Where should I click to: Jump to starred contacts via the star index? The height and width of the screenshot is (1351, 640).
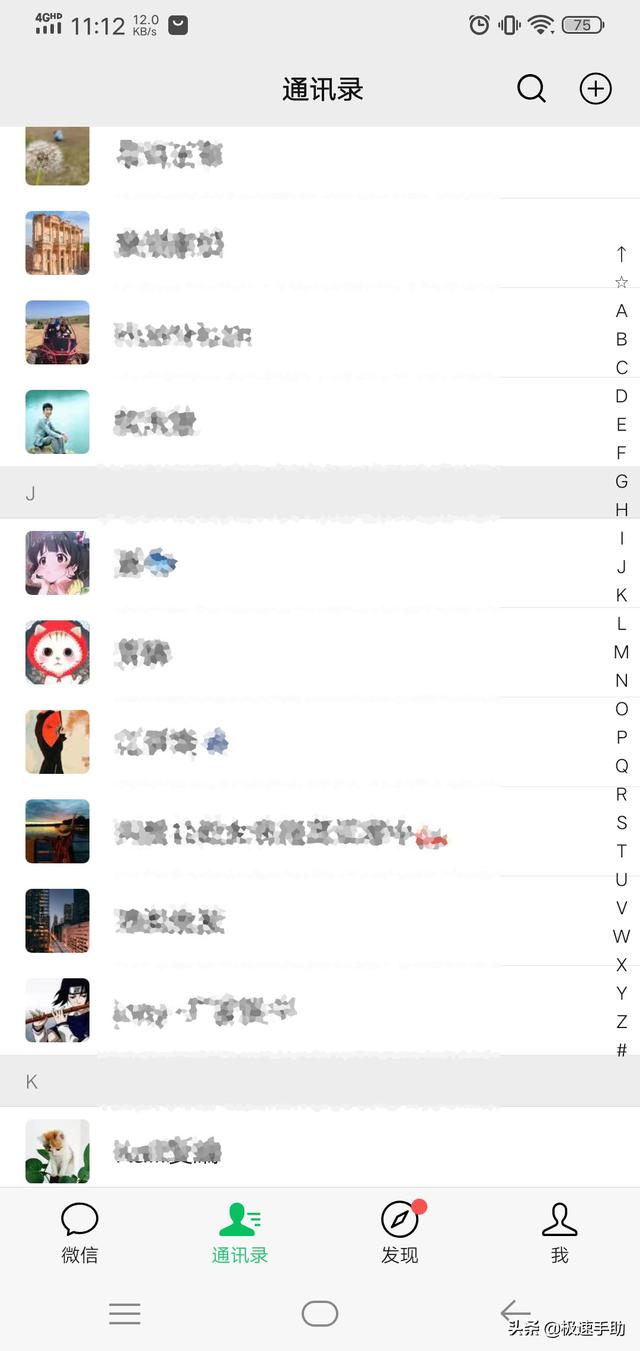621,282
